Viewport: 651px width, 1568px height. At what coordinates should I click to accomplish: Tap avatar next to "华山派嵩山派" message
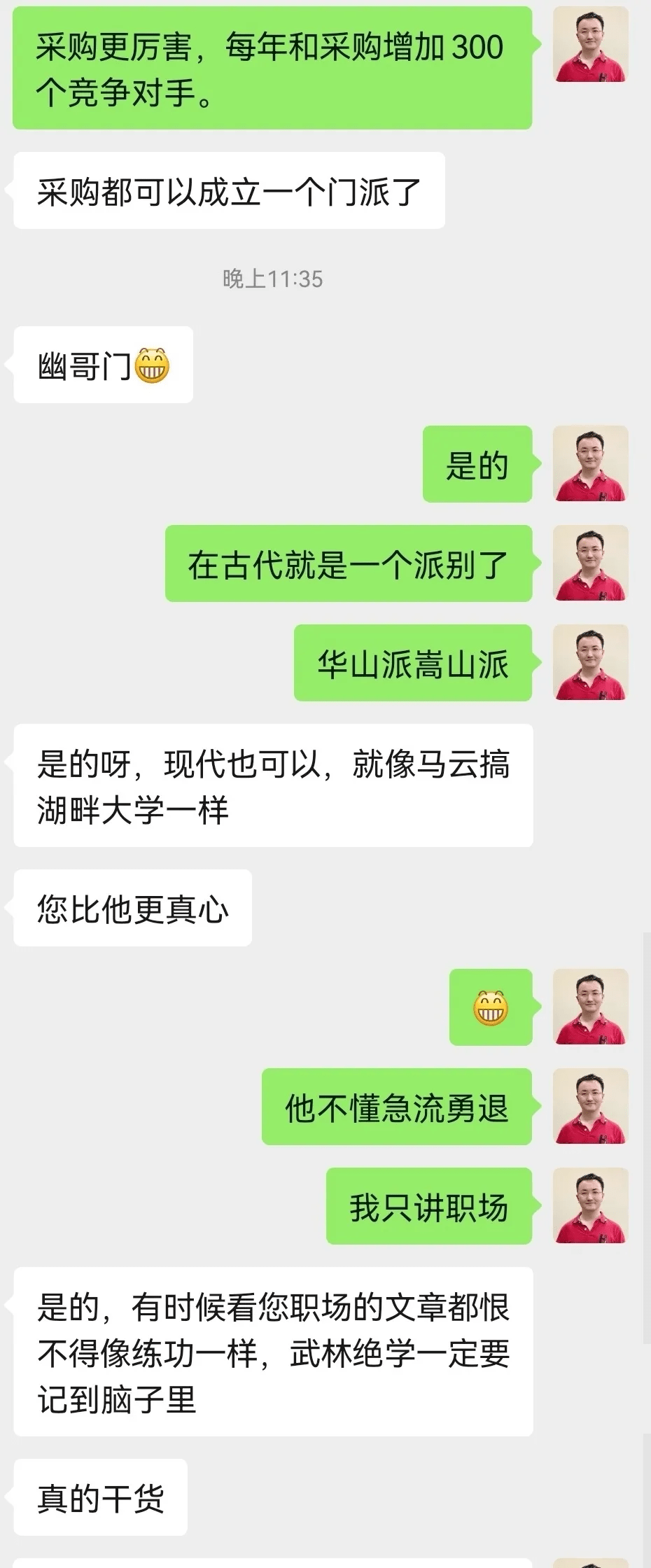pos(590,662)
